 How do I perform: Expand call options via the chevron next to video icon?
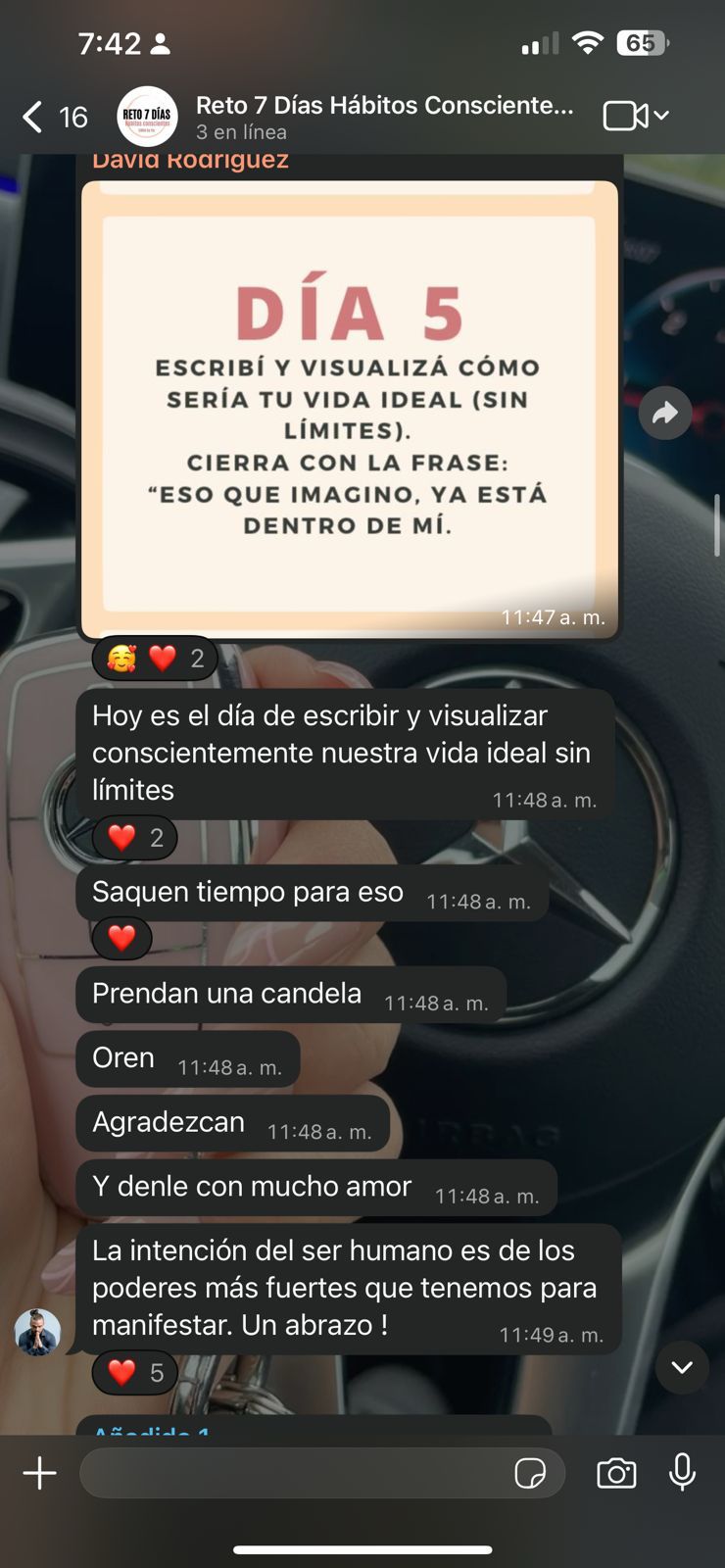point(661,116)
